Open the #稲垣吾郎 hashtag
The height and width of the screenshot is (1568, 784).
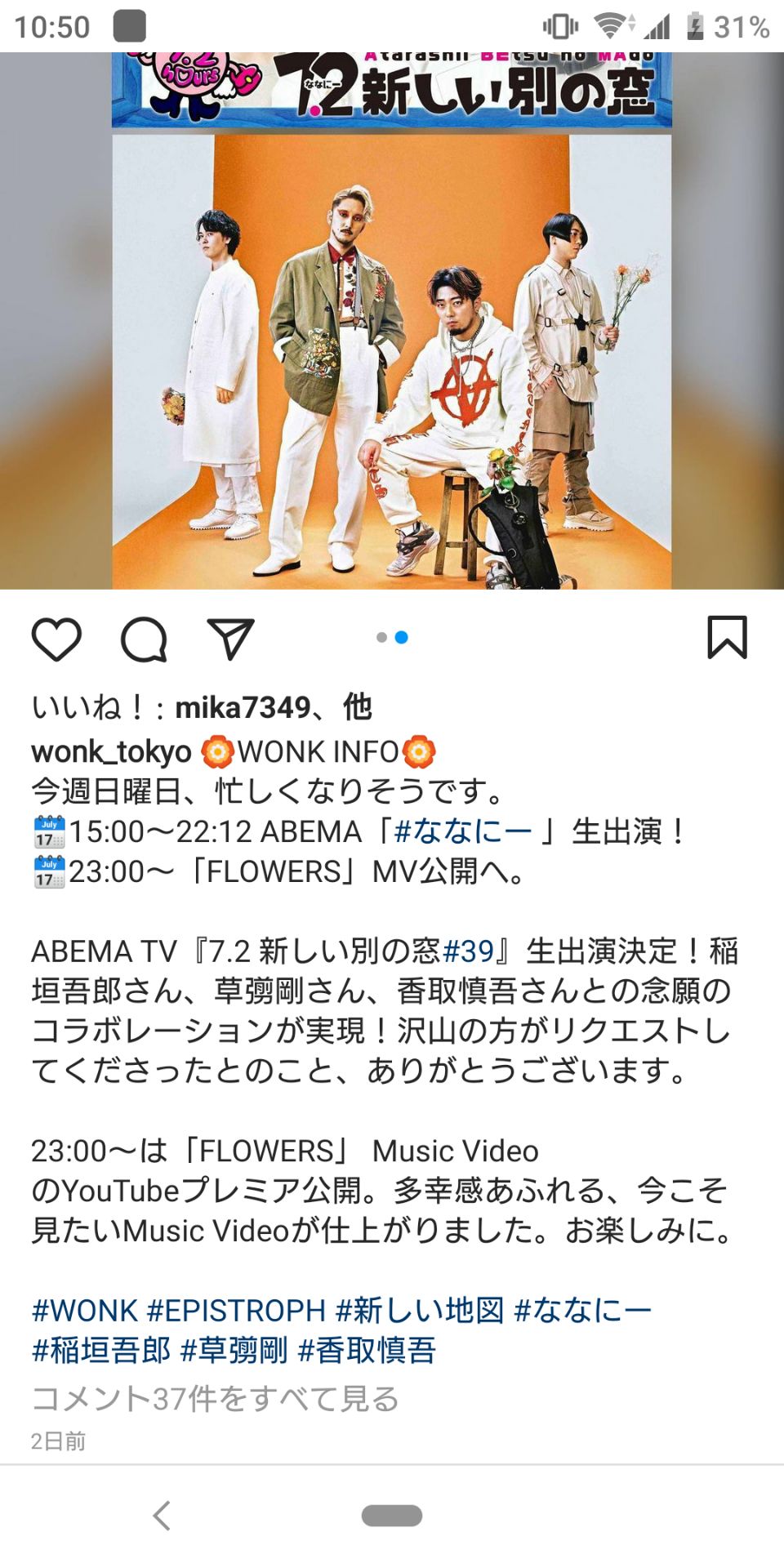coord(101,1351)
